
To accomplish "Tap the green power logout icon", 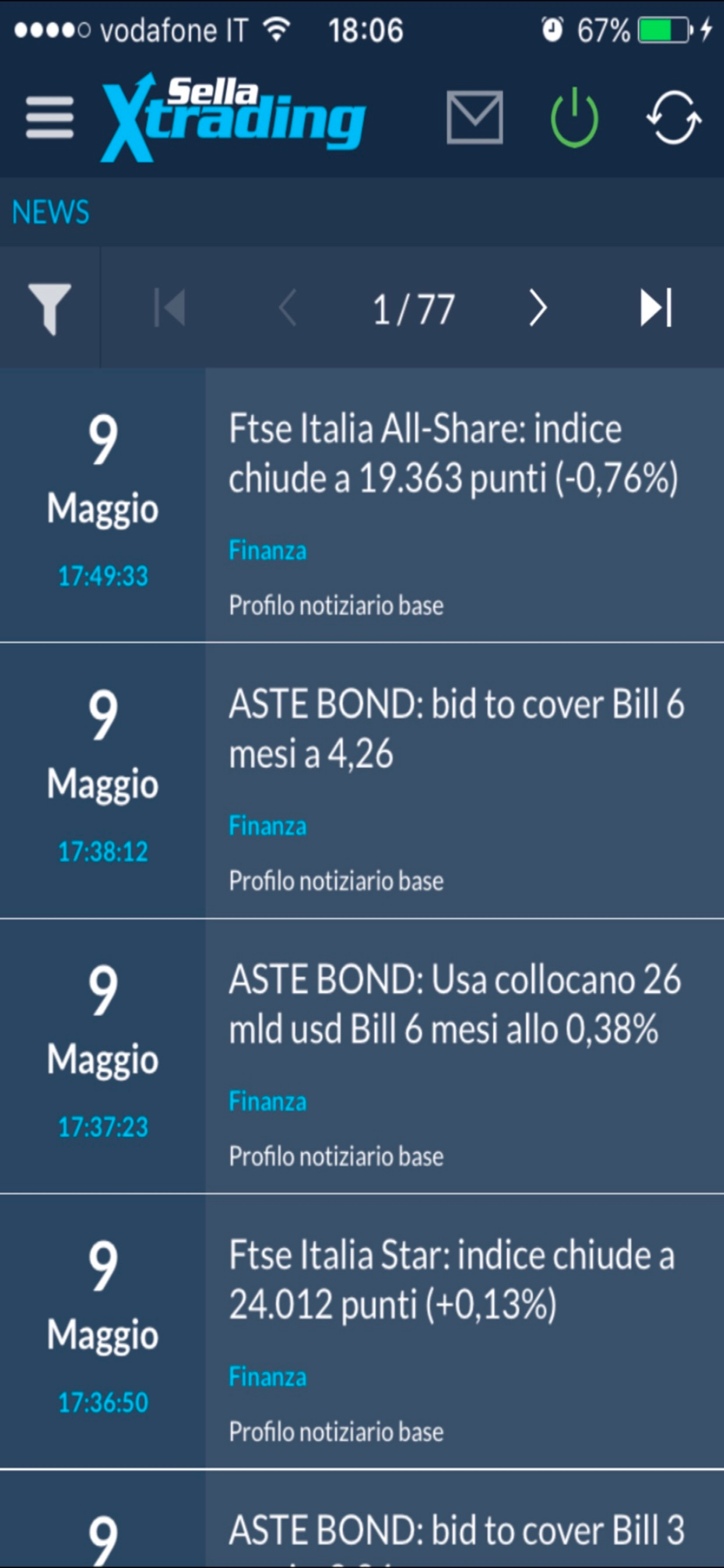I will coord(574,117).
